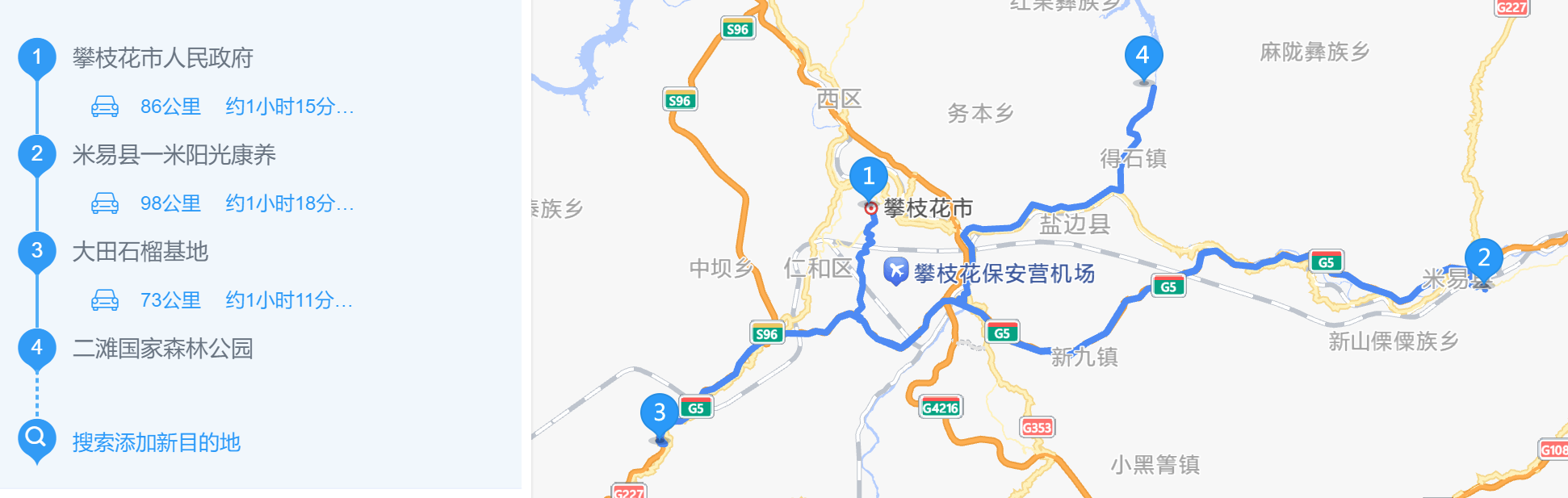Select waypoint 二滩国家森林公园 in route list
The height and width of the screenshot is (498, 1568).
click(162, 349)
